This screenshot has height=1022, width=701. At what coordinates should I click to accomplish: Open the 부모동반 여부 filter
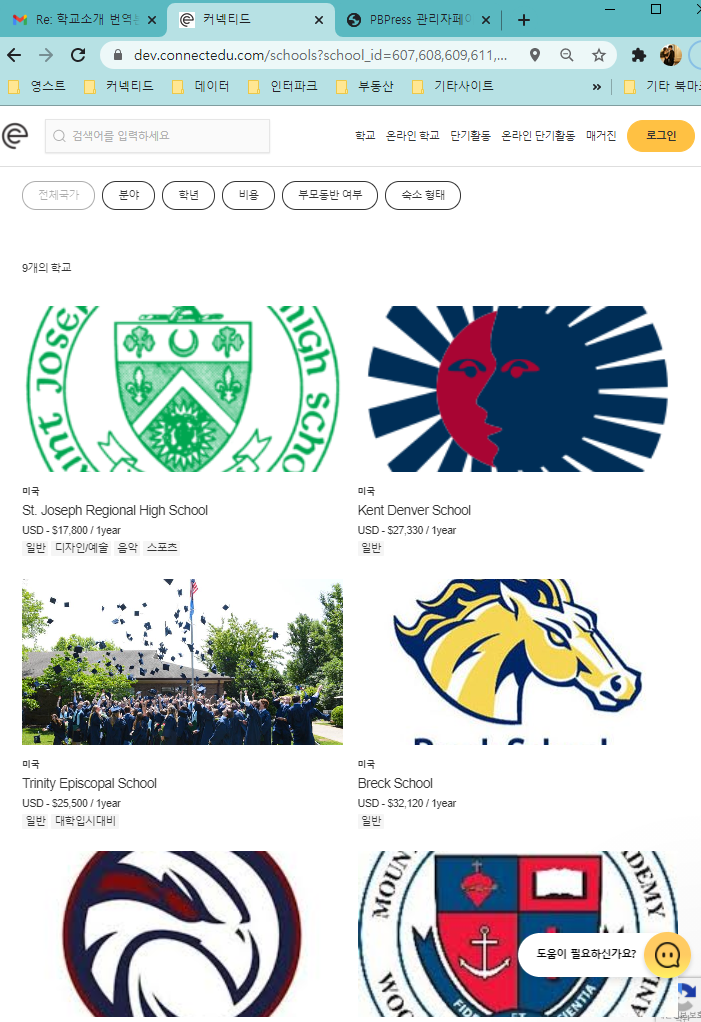coord(329,196)
